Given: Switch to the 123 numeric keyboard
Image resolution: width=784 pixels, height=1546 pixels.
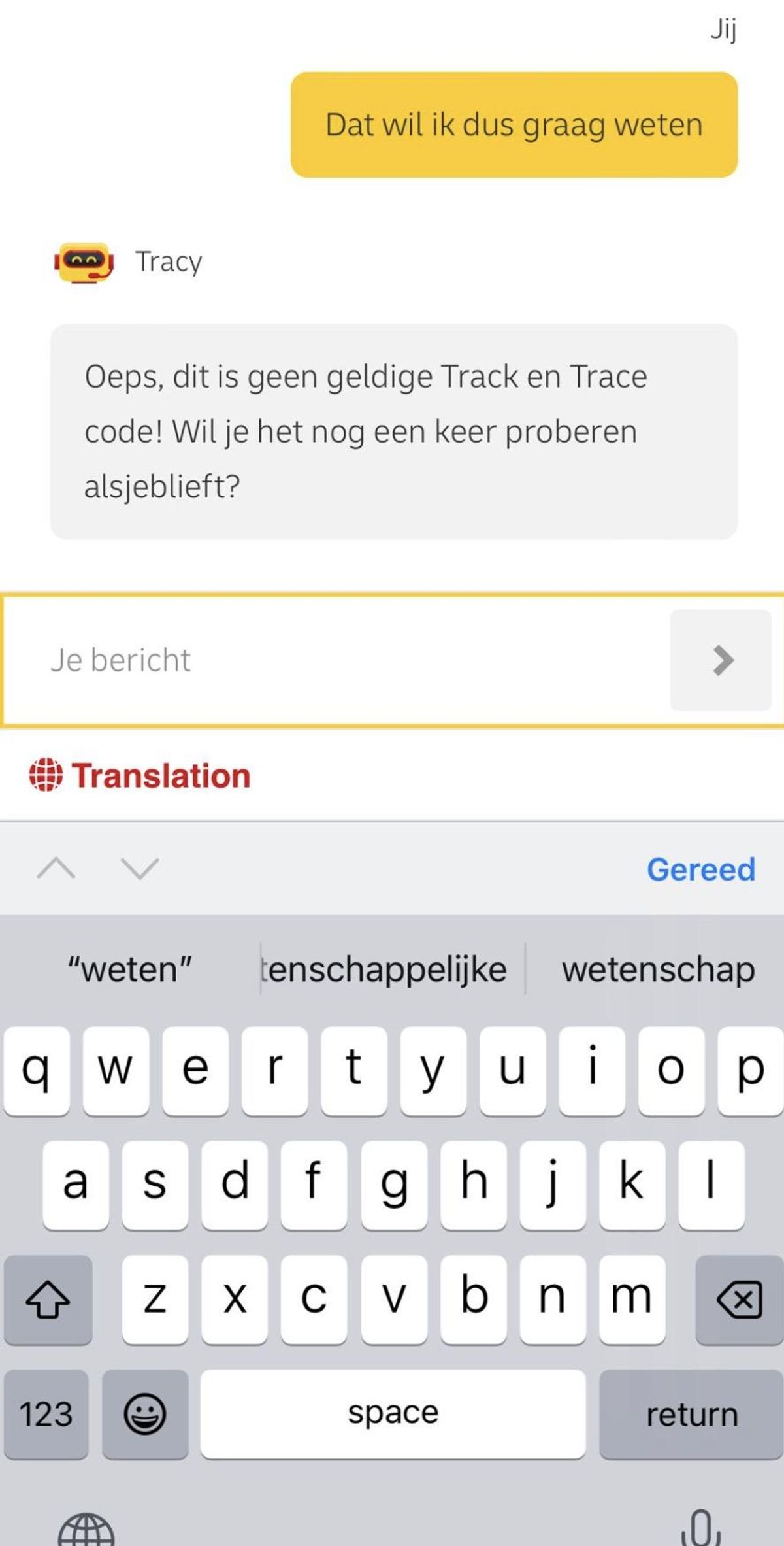Looking at the screenshot, I should click(46, 1414).
